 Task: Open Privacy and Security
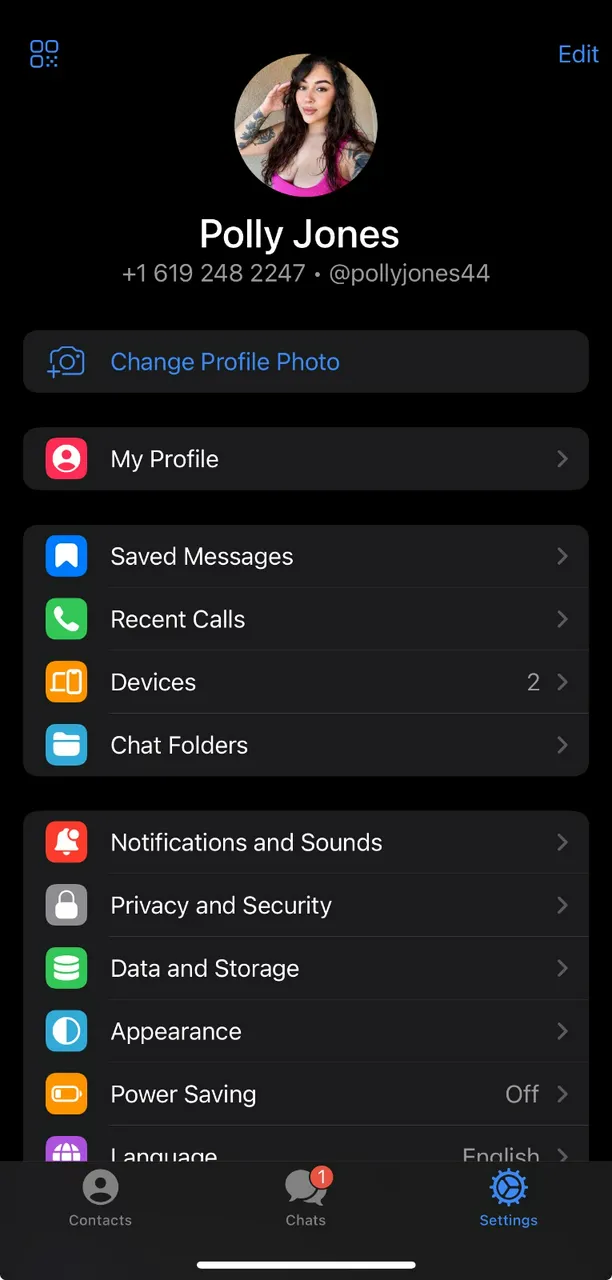click(x=306, y=906)
